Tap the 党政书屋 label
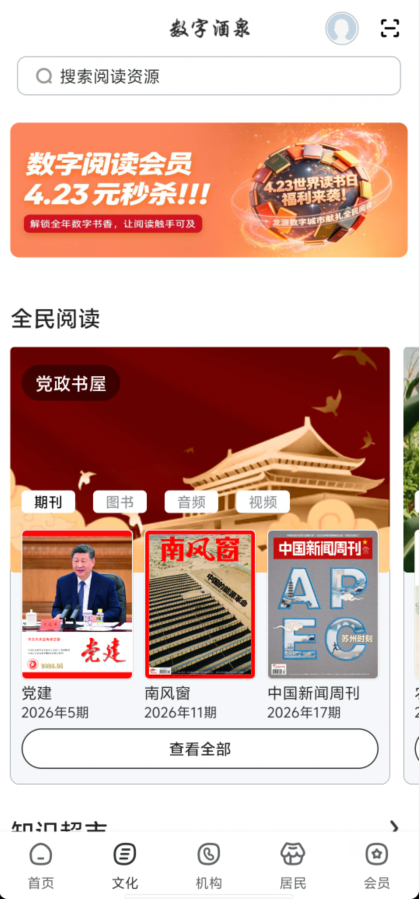The image size is (420, 899). 71,383
